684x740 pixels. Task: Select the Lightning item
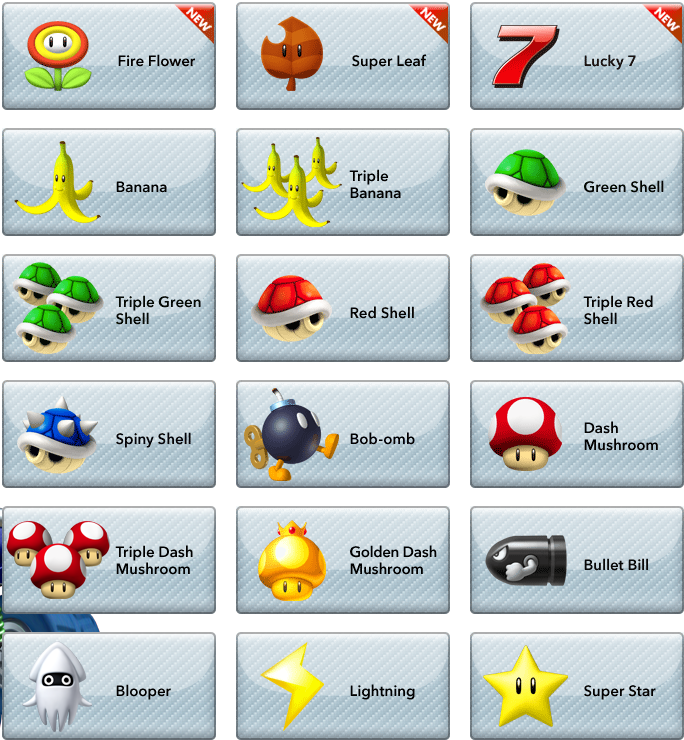tap(343, 686)
